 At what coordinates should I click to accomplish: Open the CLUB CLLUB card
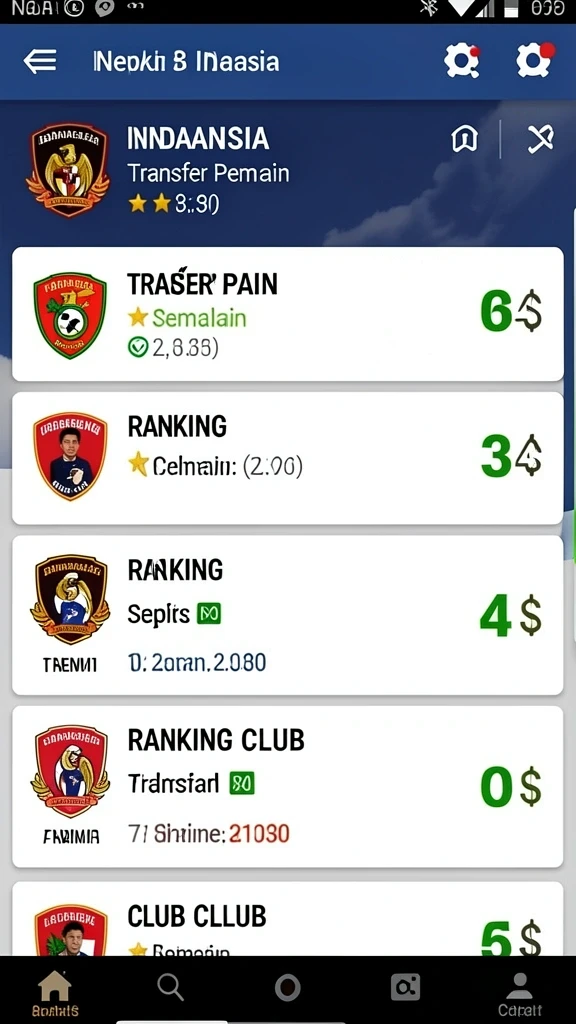click(x=287, y=919)
